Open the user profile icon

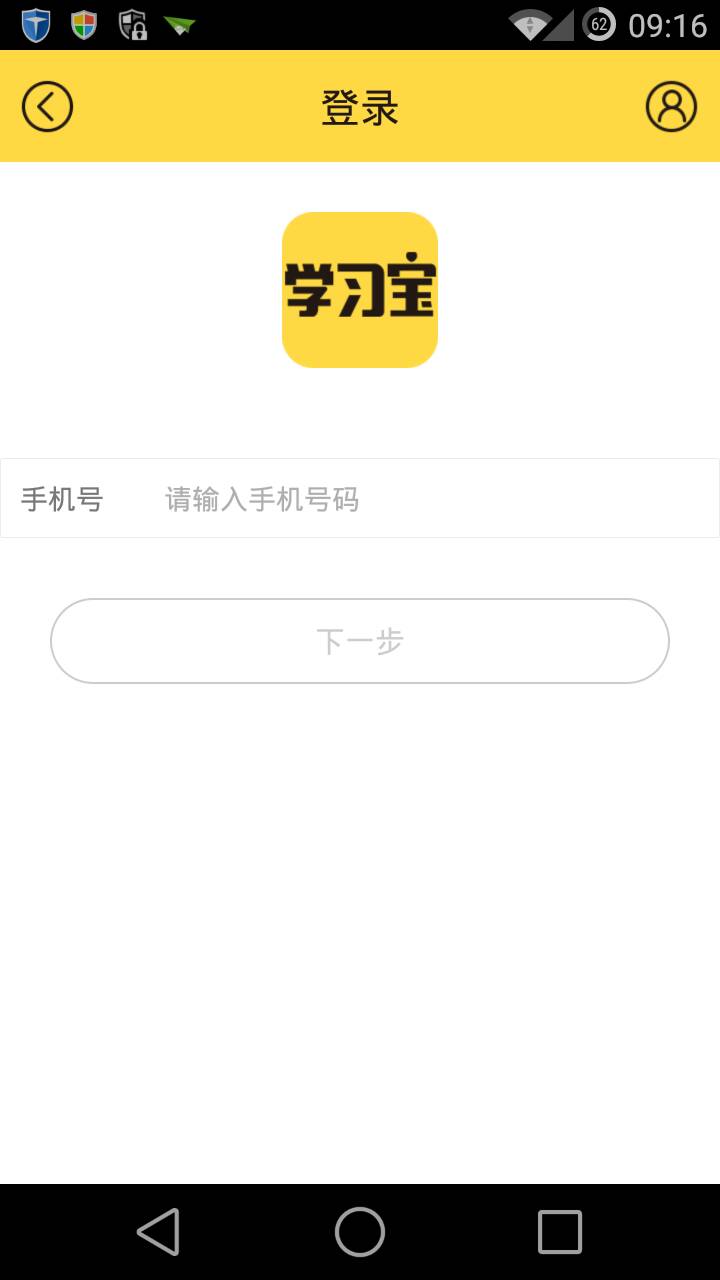tap(671, 106)
